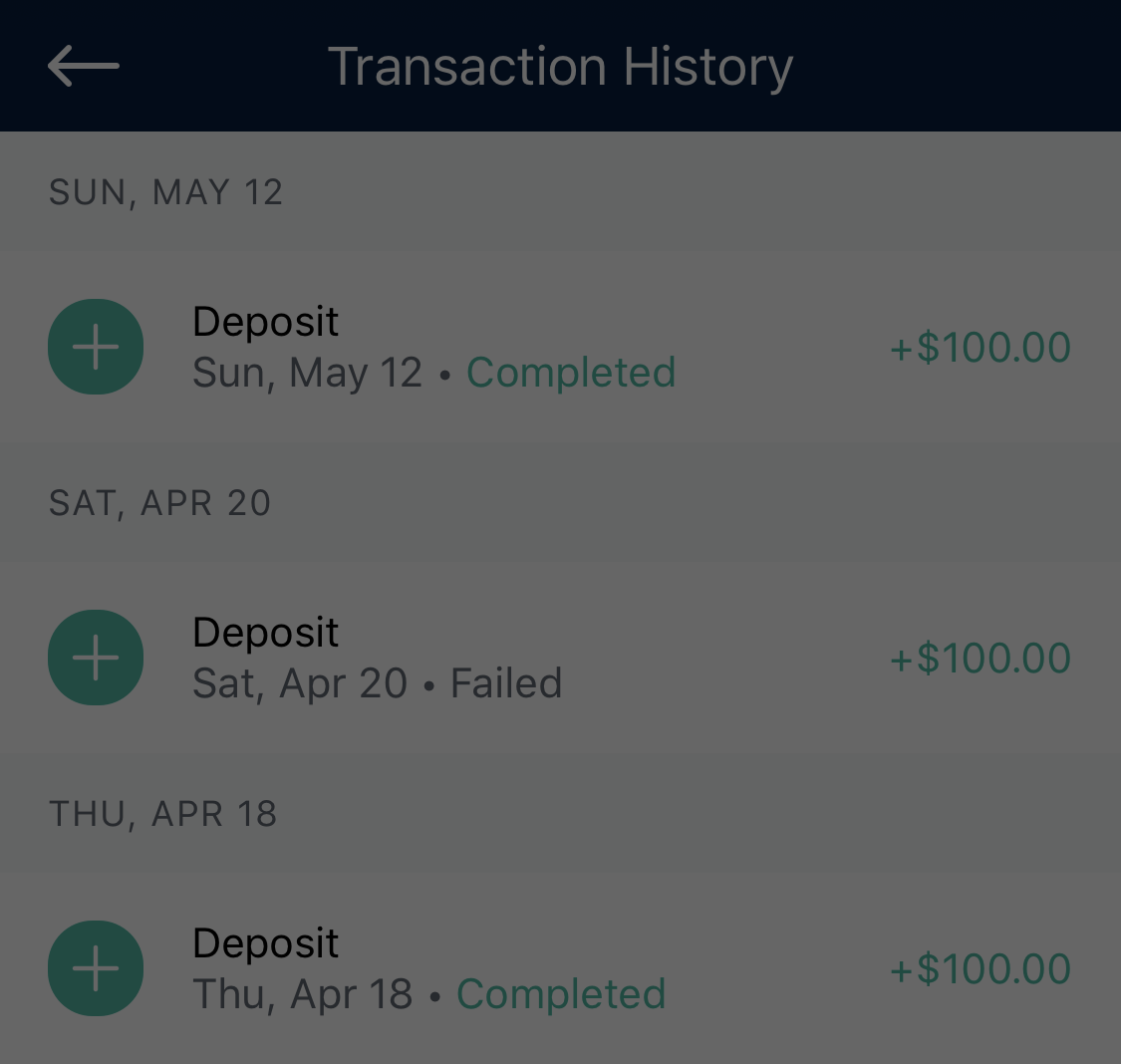This screenshot has width=1121, height=1064.
Task: Go back from Transaction History
Action: (x=84, y=67)
